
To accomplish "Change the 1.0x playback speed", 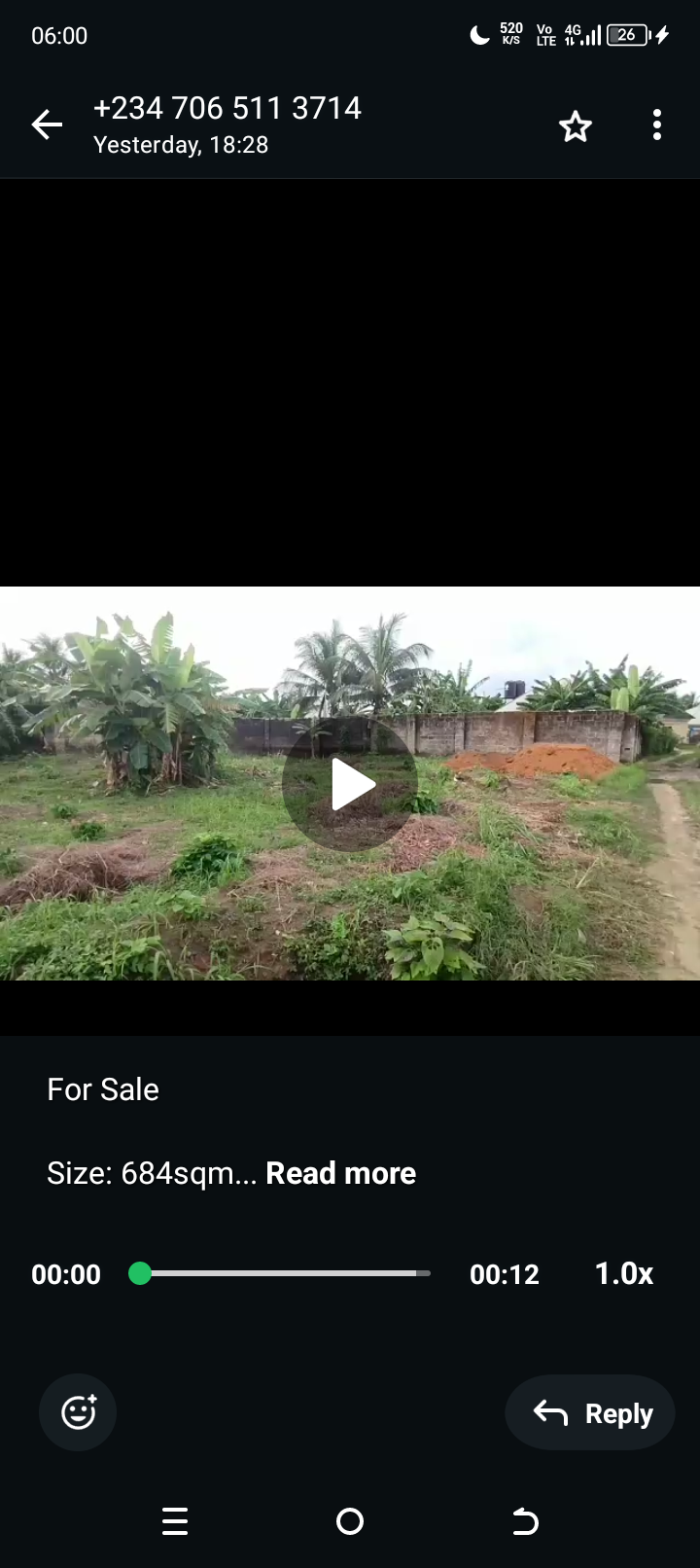I will 624,1273.
